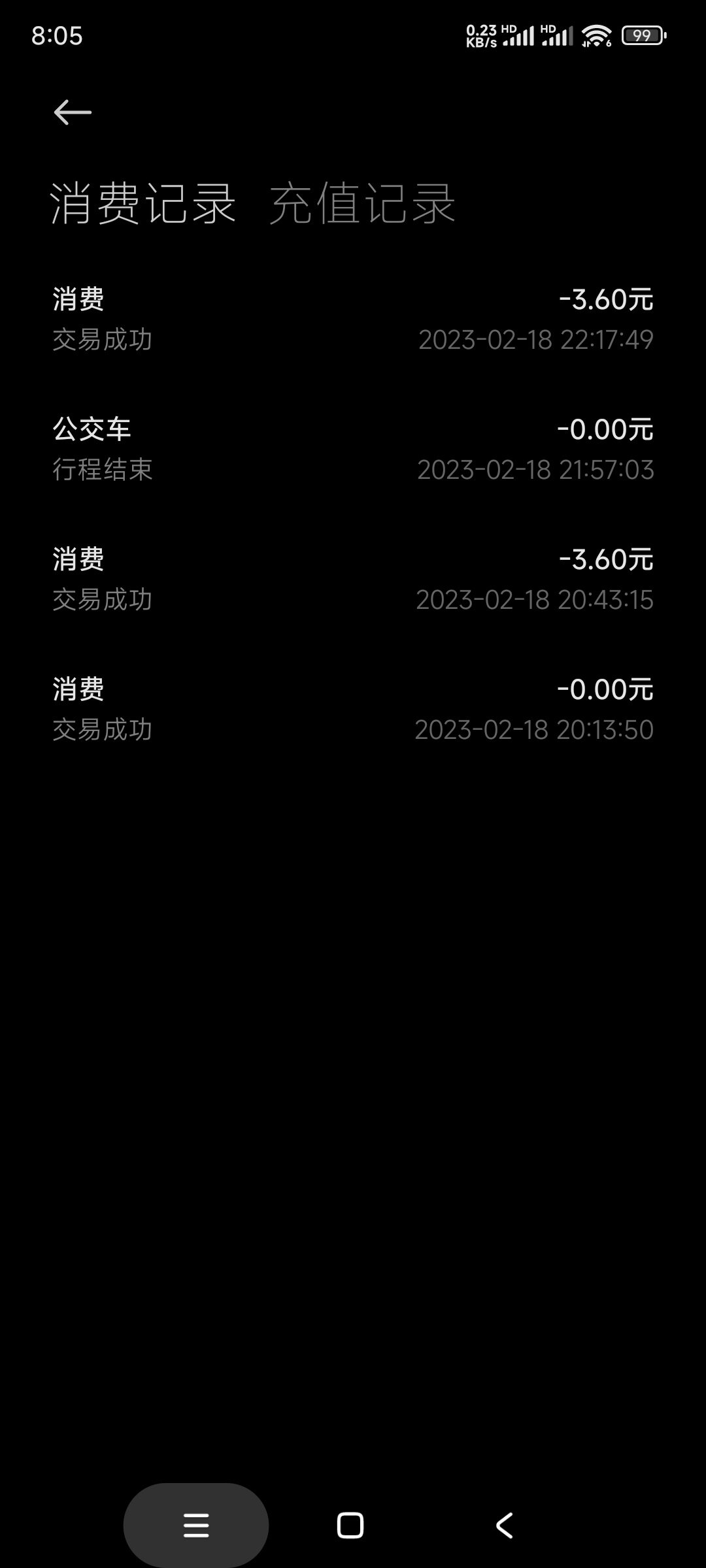Go back using the top arrow
The width and height of the screenshot is (706, 1568).
[x=73, y=112]
